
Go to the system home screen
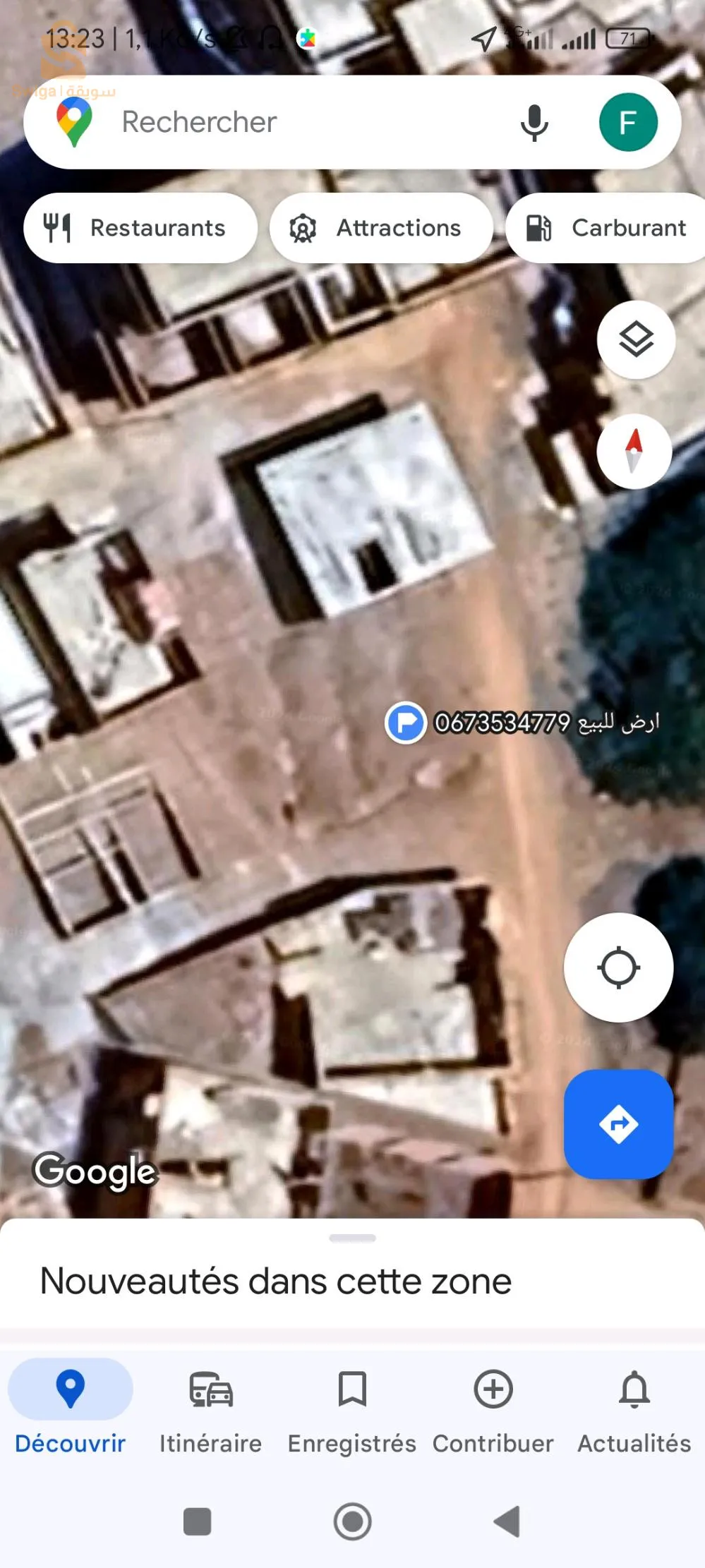[x=352, y=1521]
